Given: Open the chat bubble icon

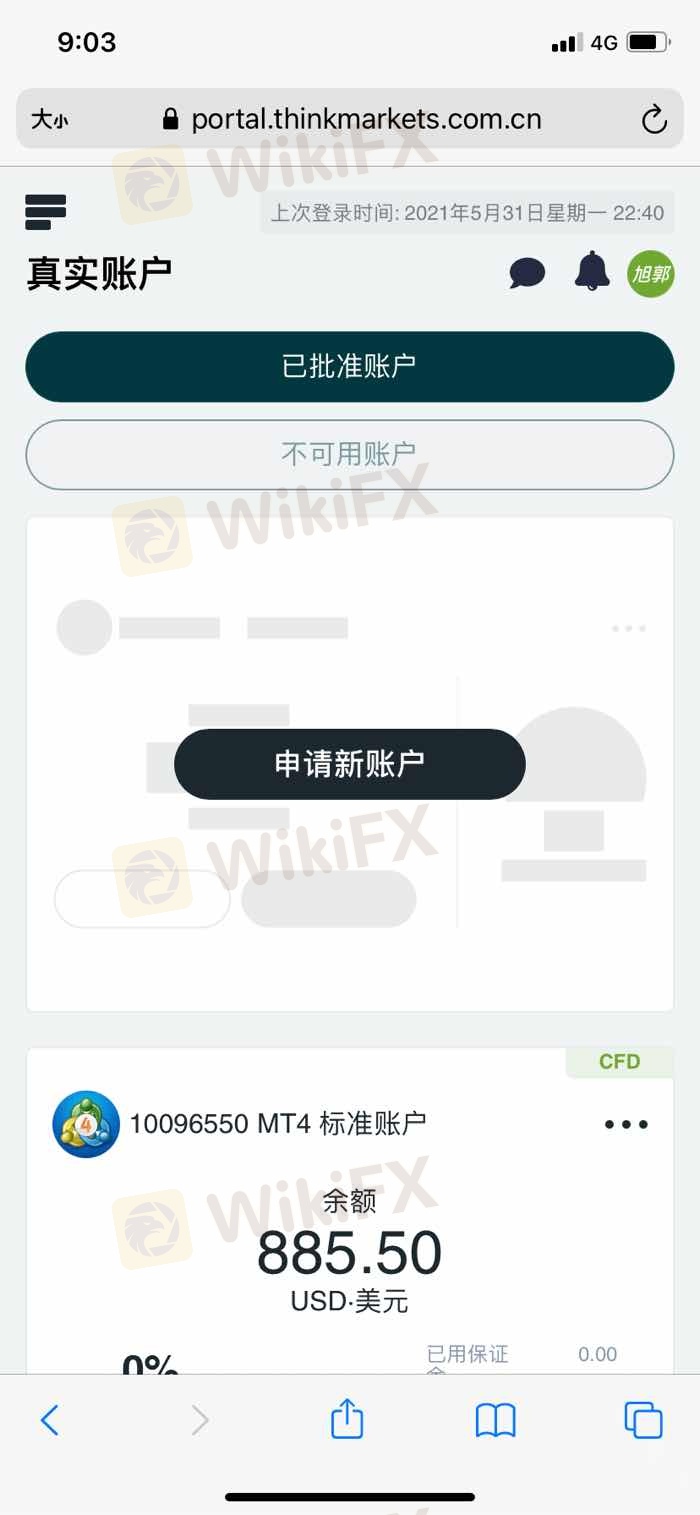Looking at the screenshot, I should click(527, 273).
